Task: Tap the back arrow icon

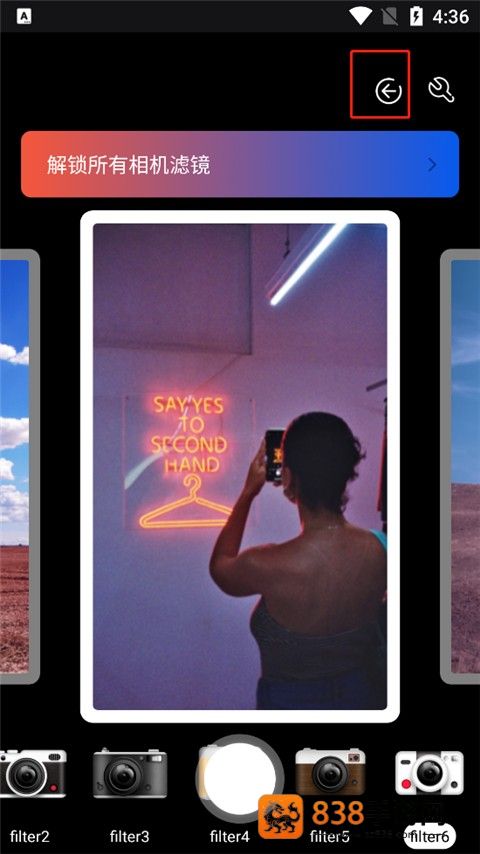Action: point(388,91)
